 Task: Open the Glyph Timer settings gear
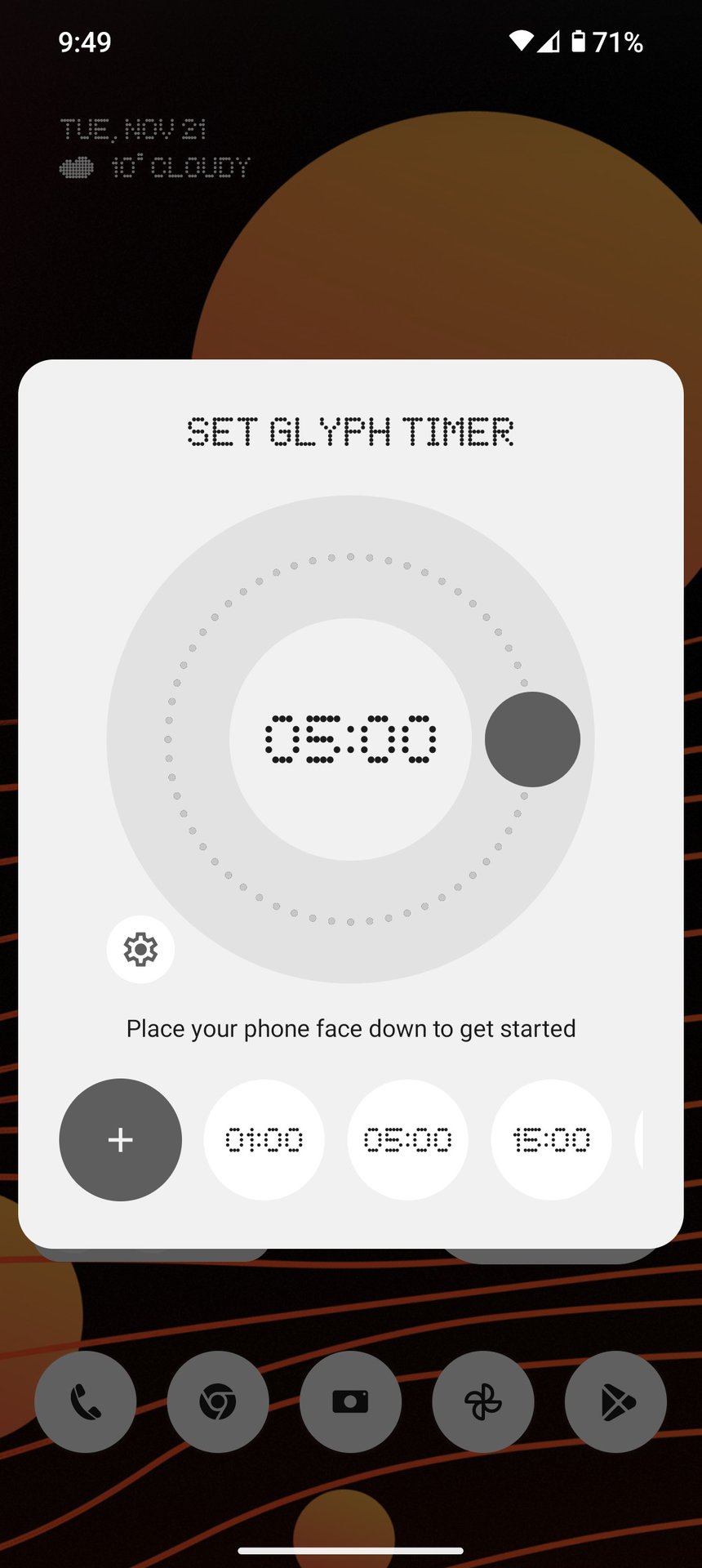[140, 950]
